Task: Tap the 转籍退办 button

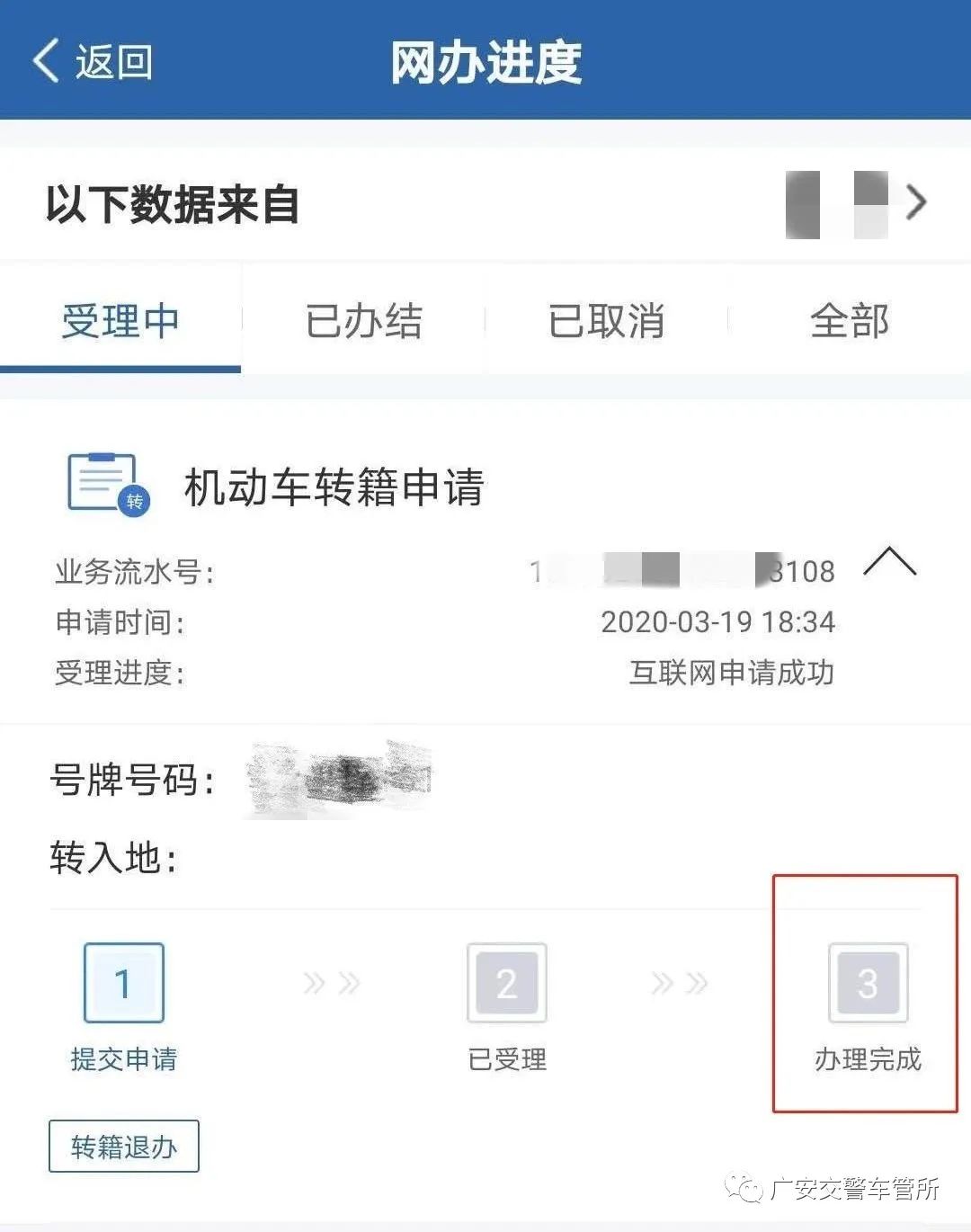Action: [x=124, y=1147]
